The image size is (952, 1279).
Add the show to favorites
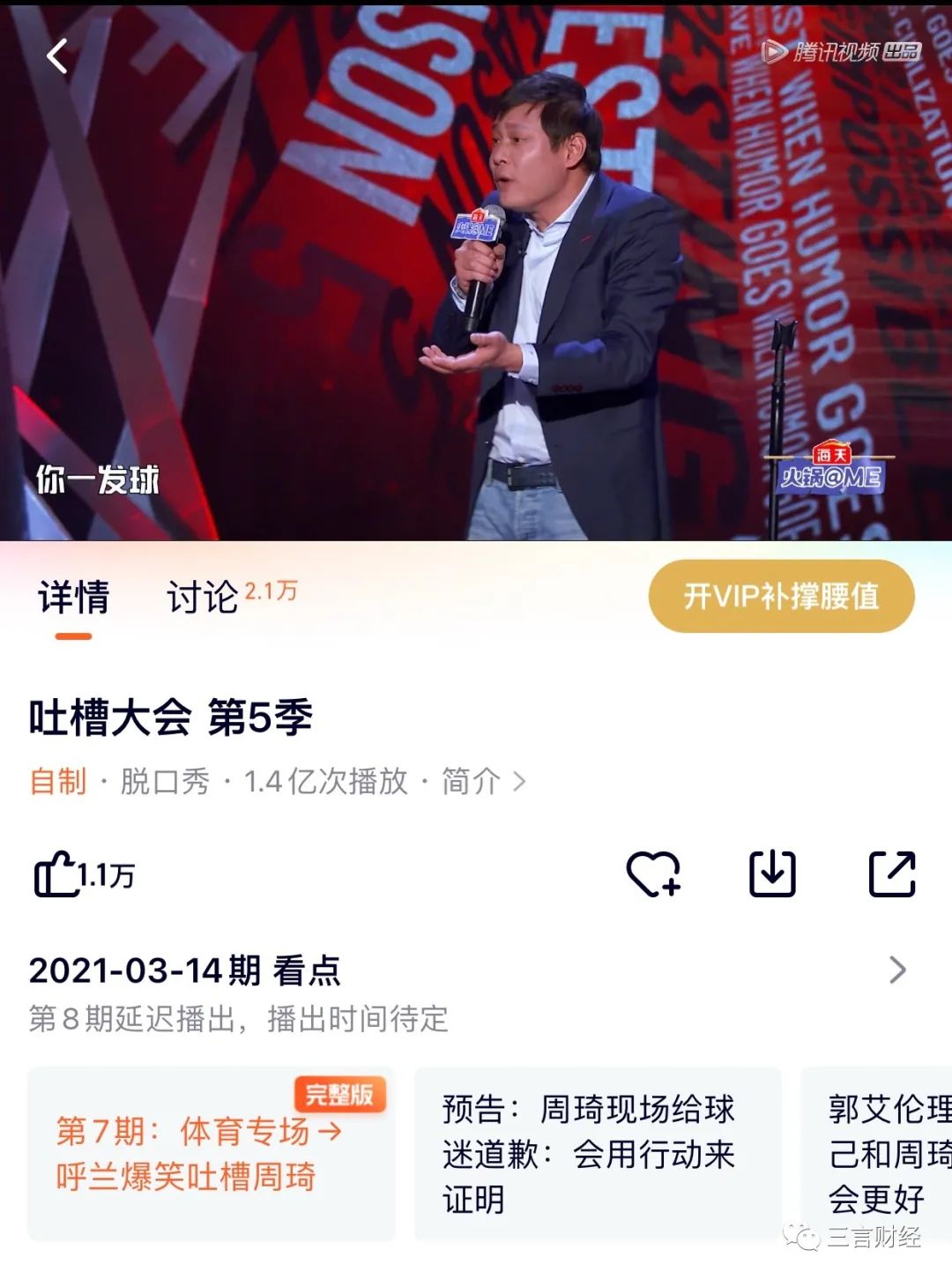652,874
